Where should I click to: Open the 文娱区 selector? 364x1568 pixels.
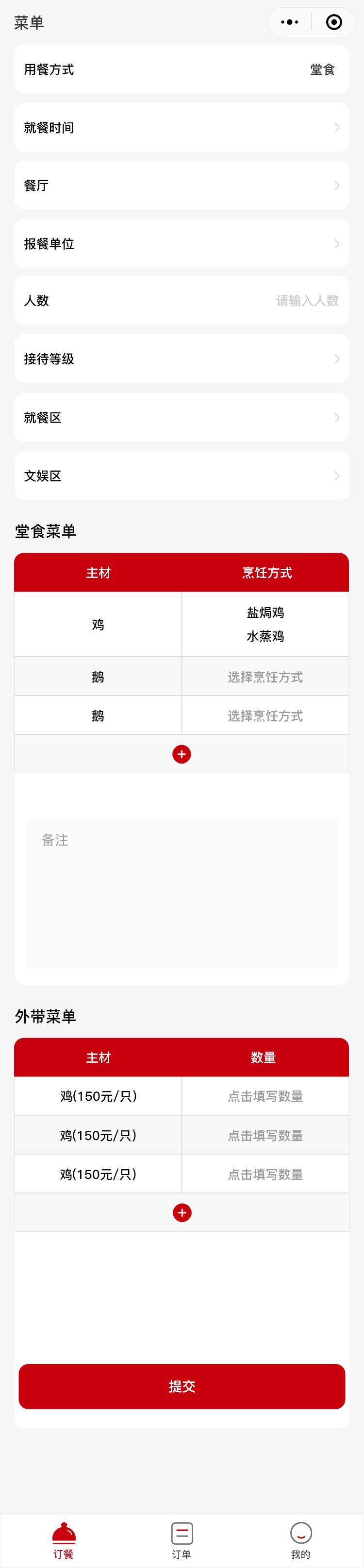(182, 476)
